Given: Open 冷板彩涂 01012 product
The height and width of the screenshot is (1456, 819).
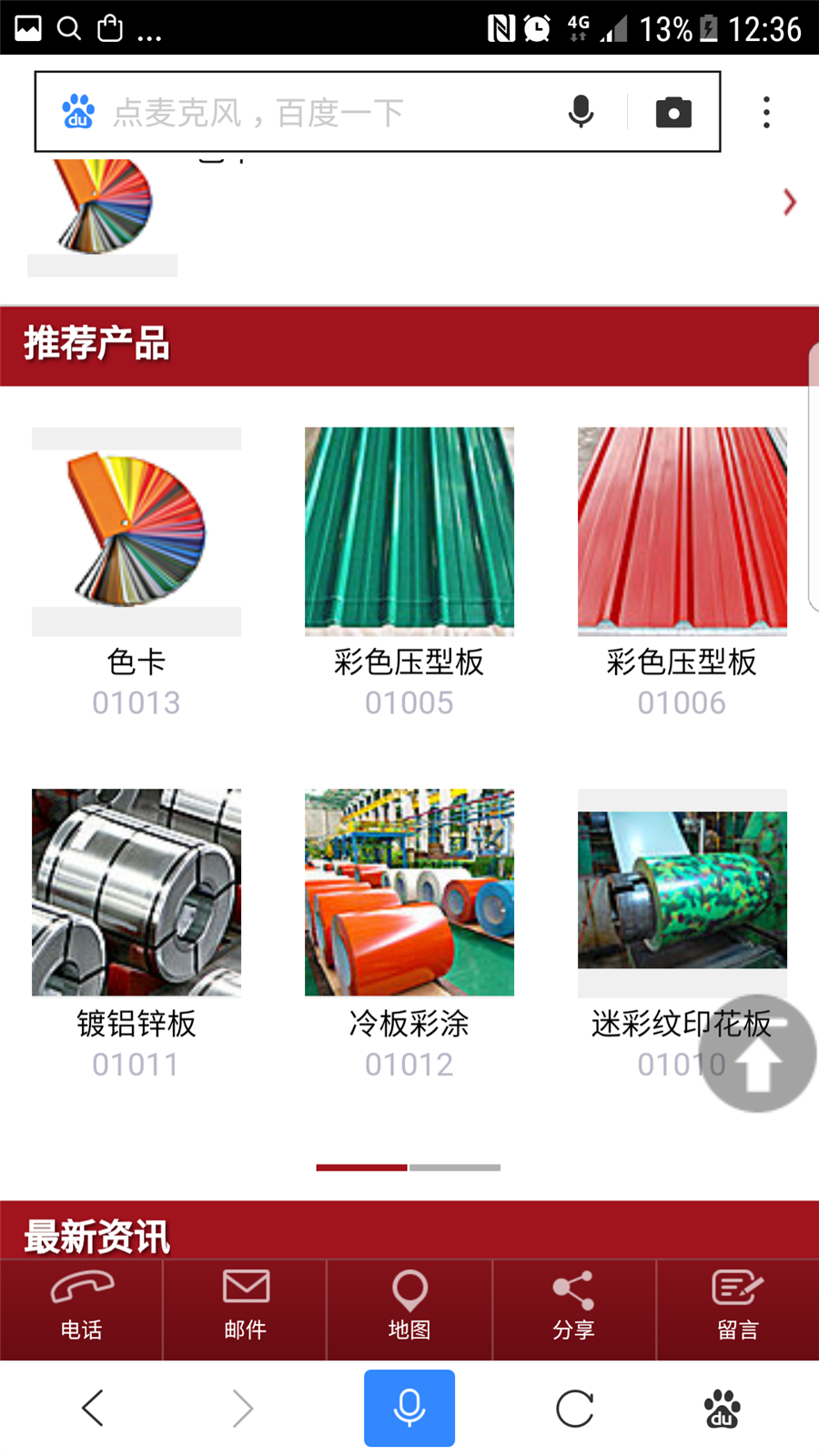Looking at the screenshot, I should pyautogui.click(x=409, y=892).
